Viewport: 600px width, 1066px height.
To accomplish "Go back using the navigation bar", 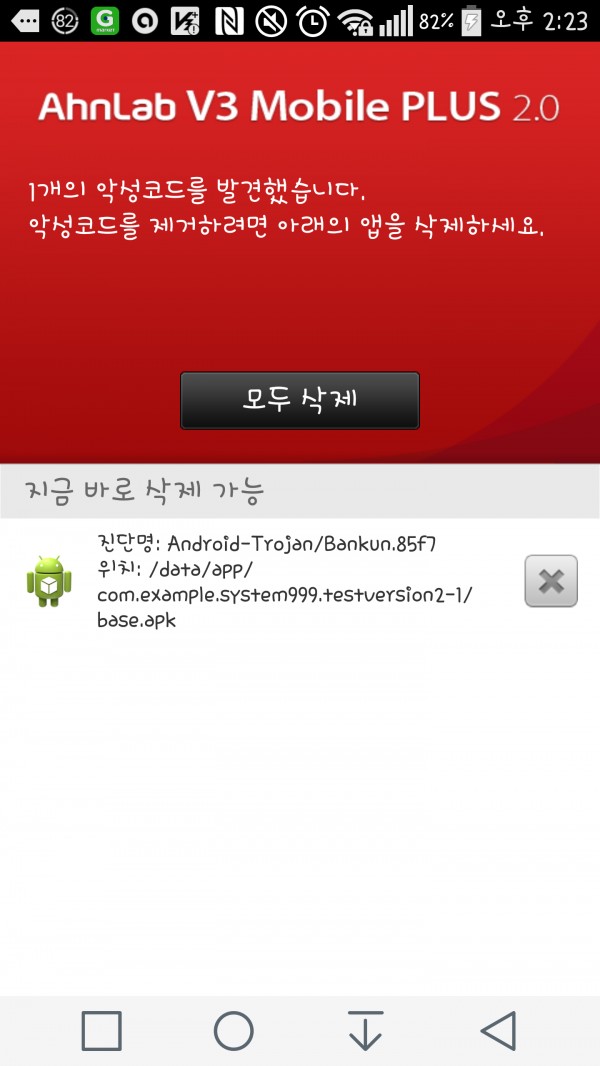I will pyautogui.click(x=497, y=1030).
